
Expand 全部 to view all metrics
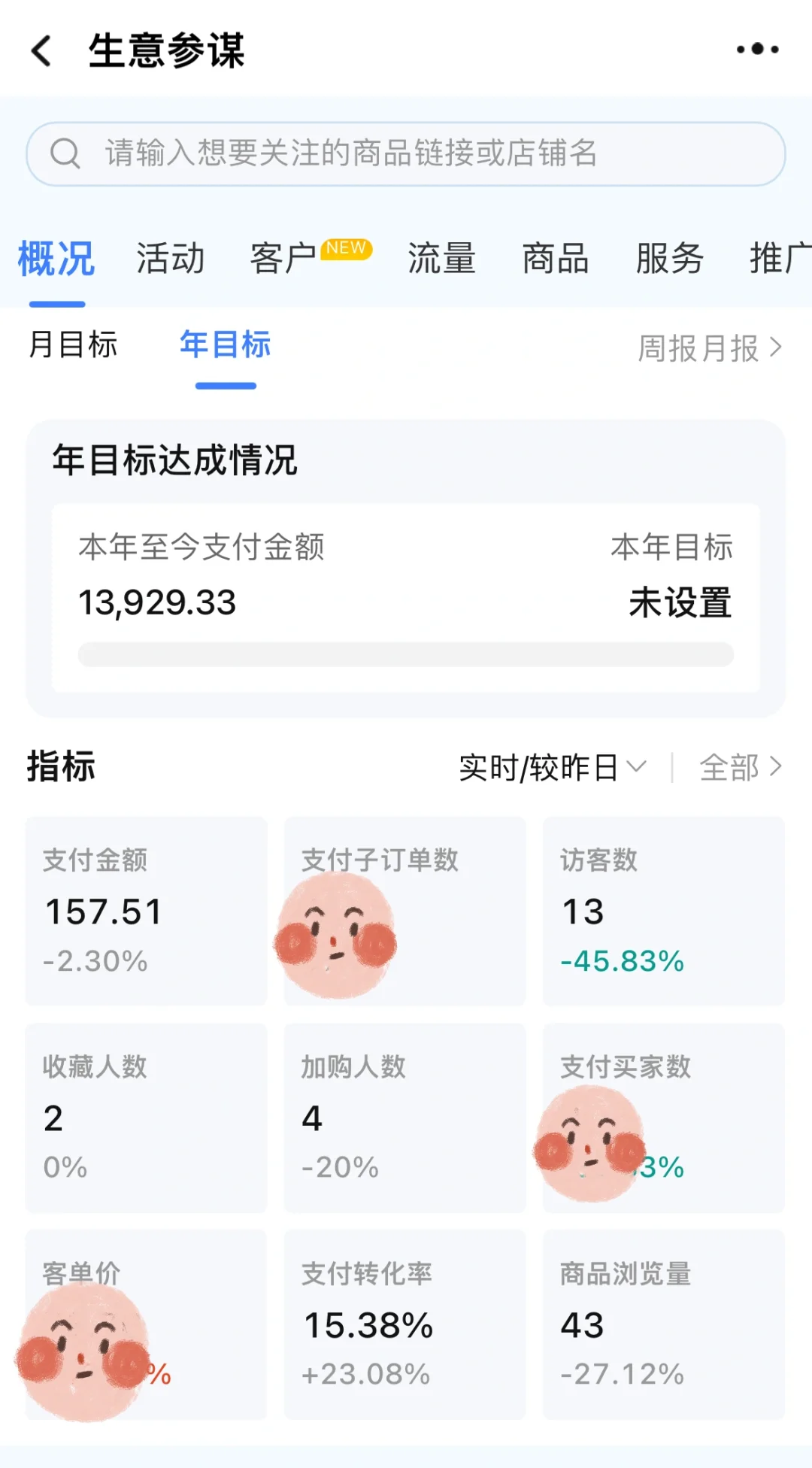coord(741,767)
